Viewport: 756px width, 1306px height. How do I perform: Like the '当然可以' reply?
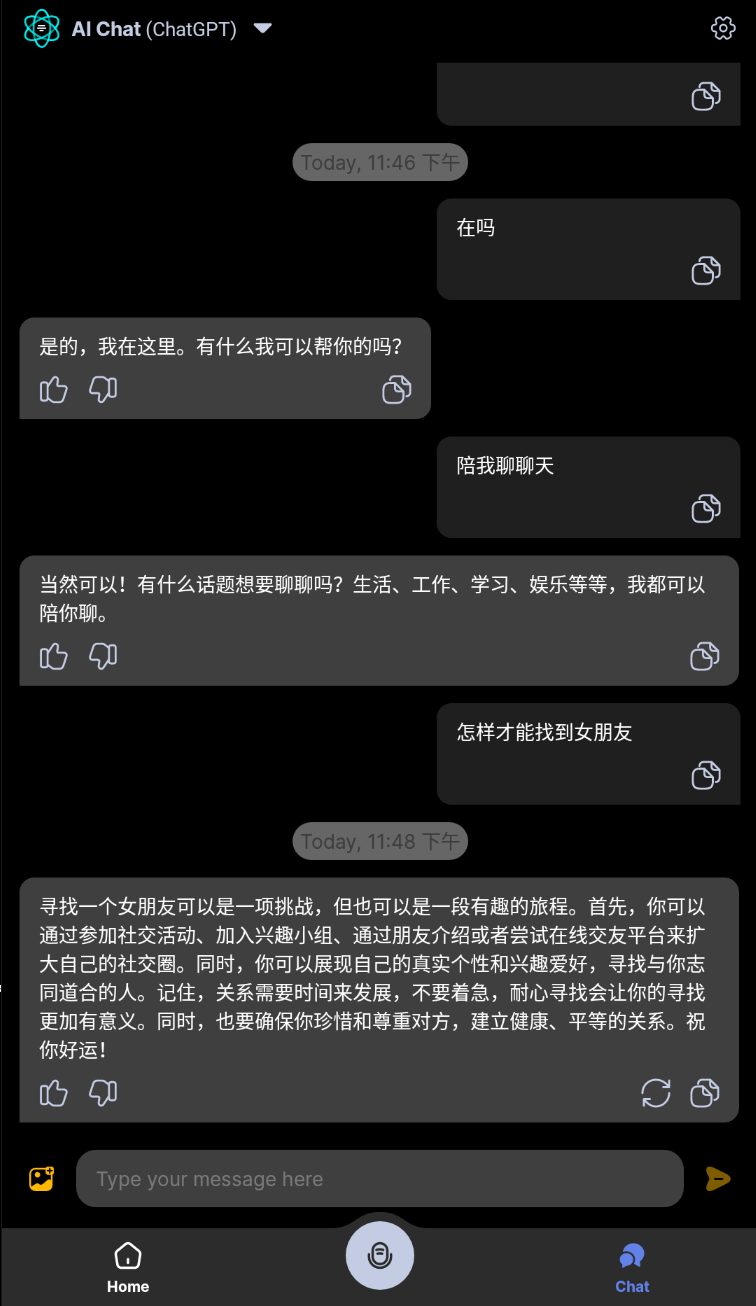54,656
